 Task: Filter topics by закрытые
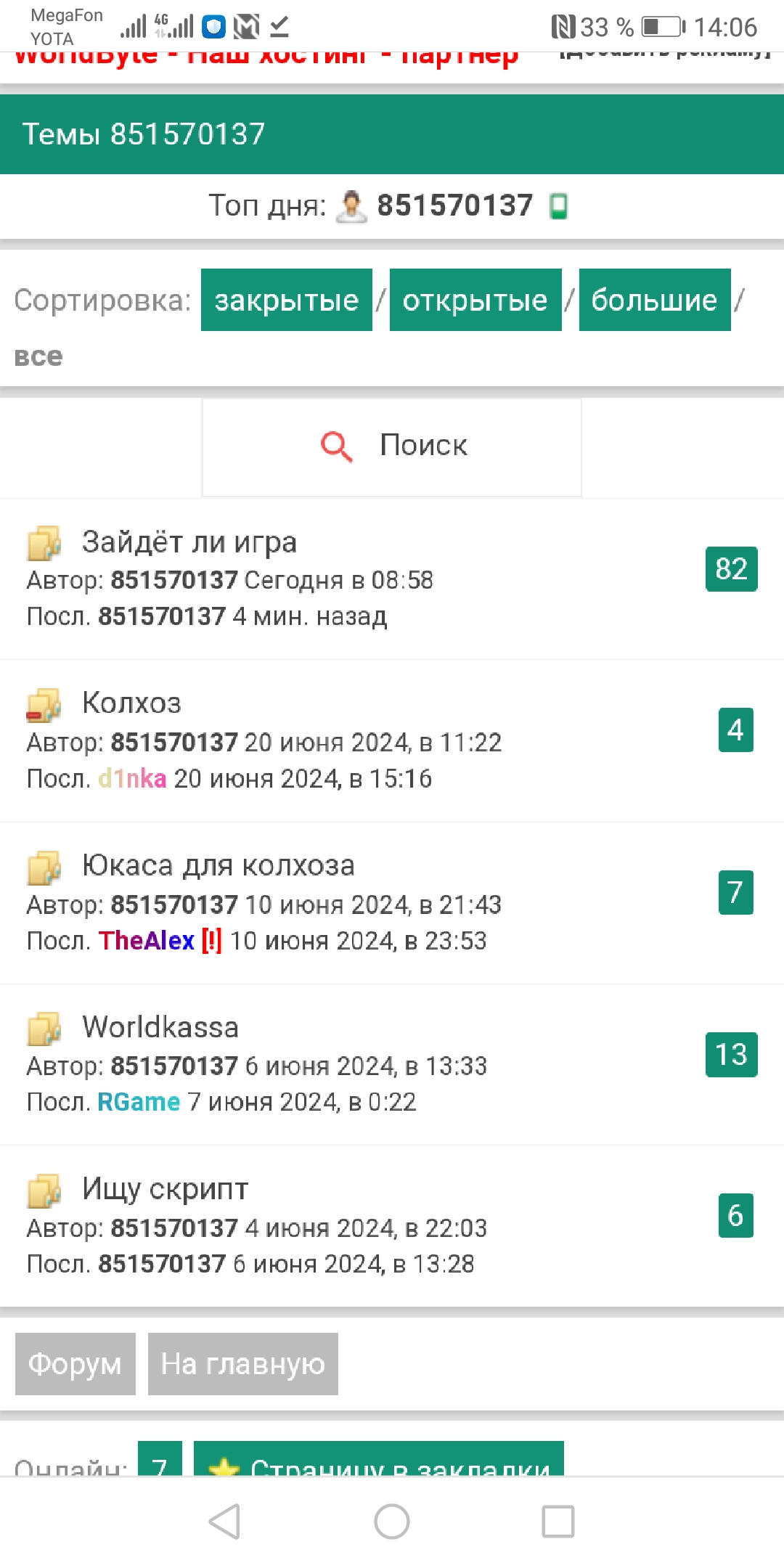click(286, 300)
